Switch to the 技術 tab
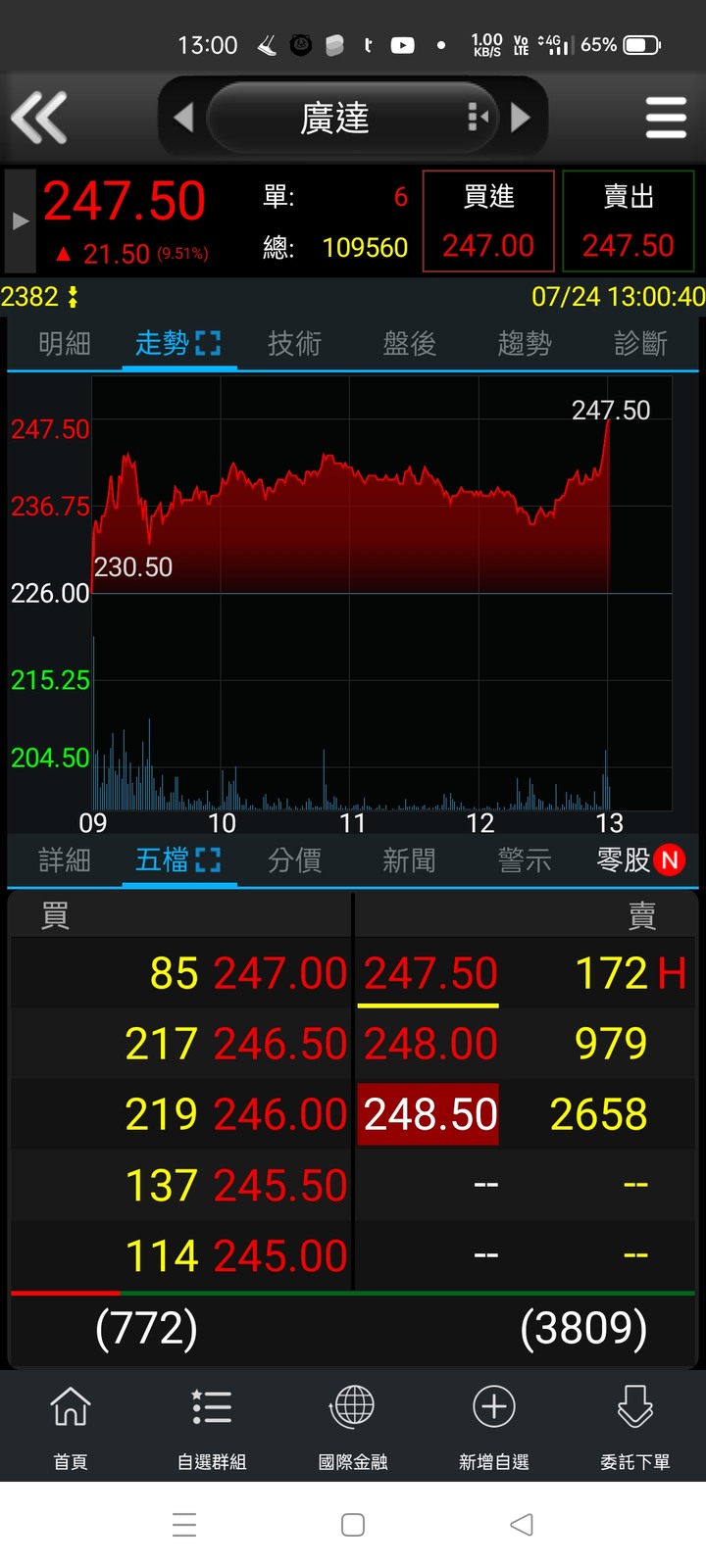706x1568 pixels. coord(294,344)
